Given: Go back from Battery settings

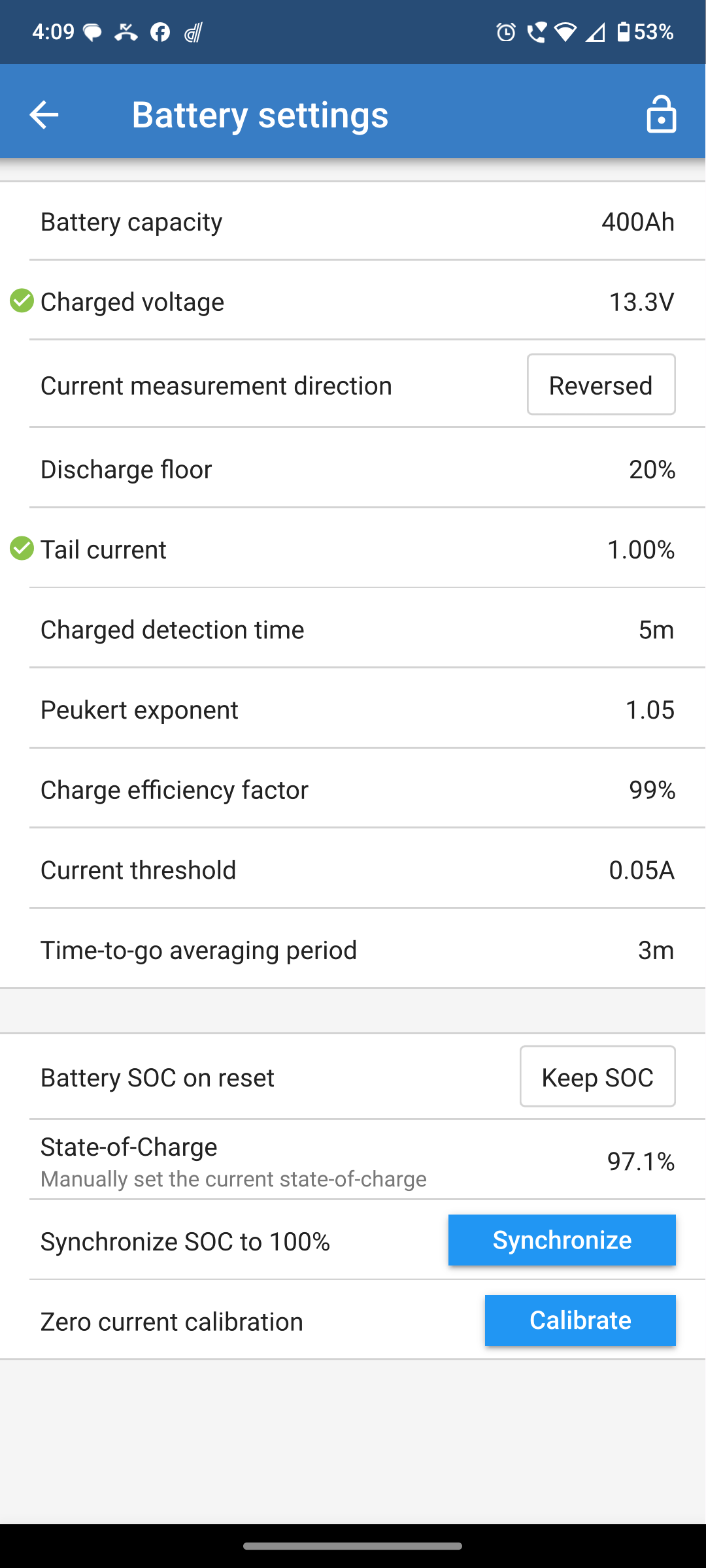Looking at the screenshot, I should click(x=44, y=115).
